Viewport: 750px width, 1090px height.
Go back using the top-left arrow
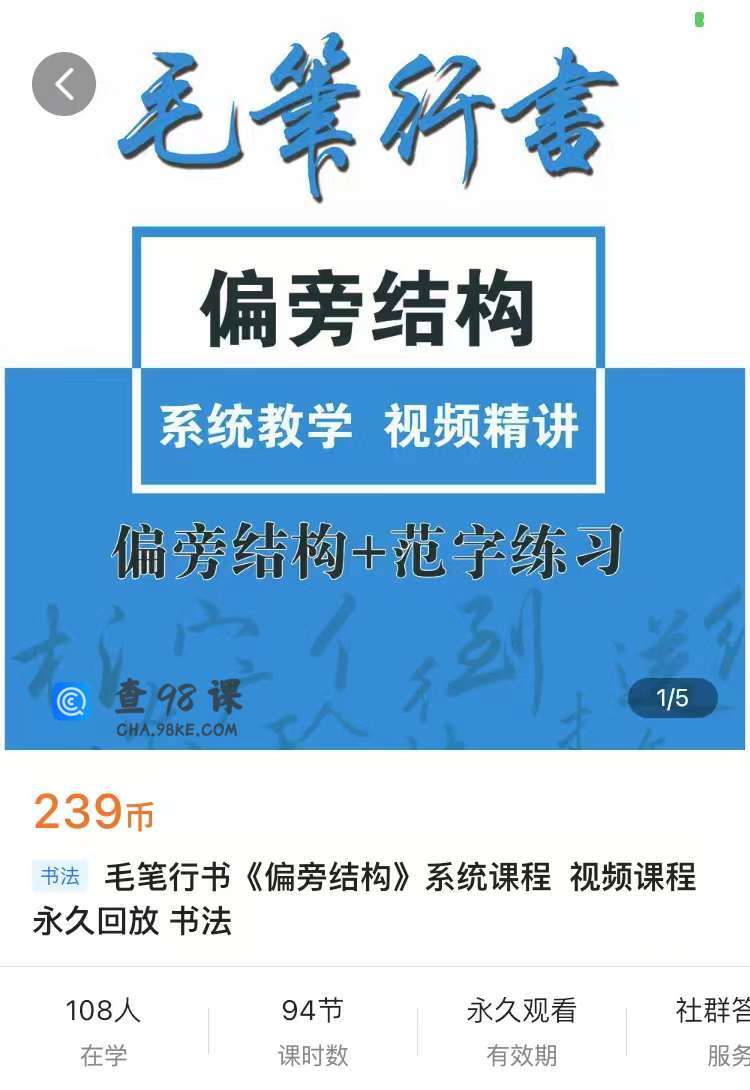click(64, 84)
